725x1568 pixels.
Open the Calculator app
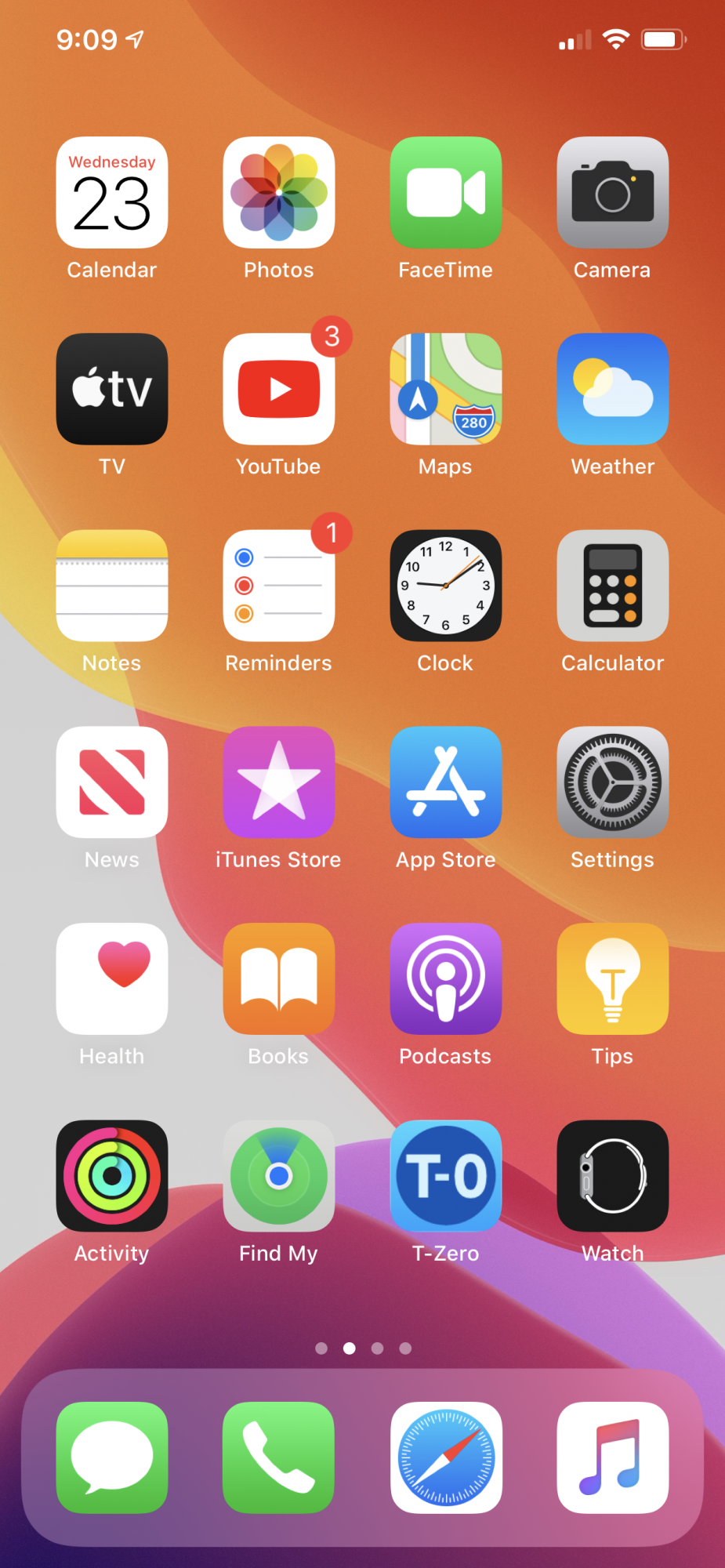pyautogui.click(x=613, y=586)
